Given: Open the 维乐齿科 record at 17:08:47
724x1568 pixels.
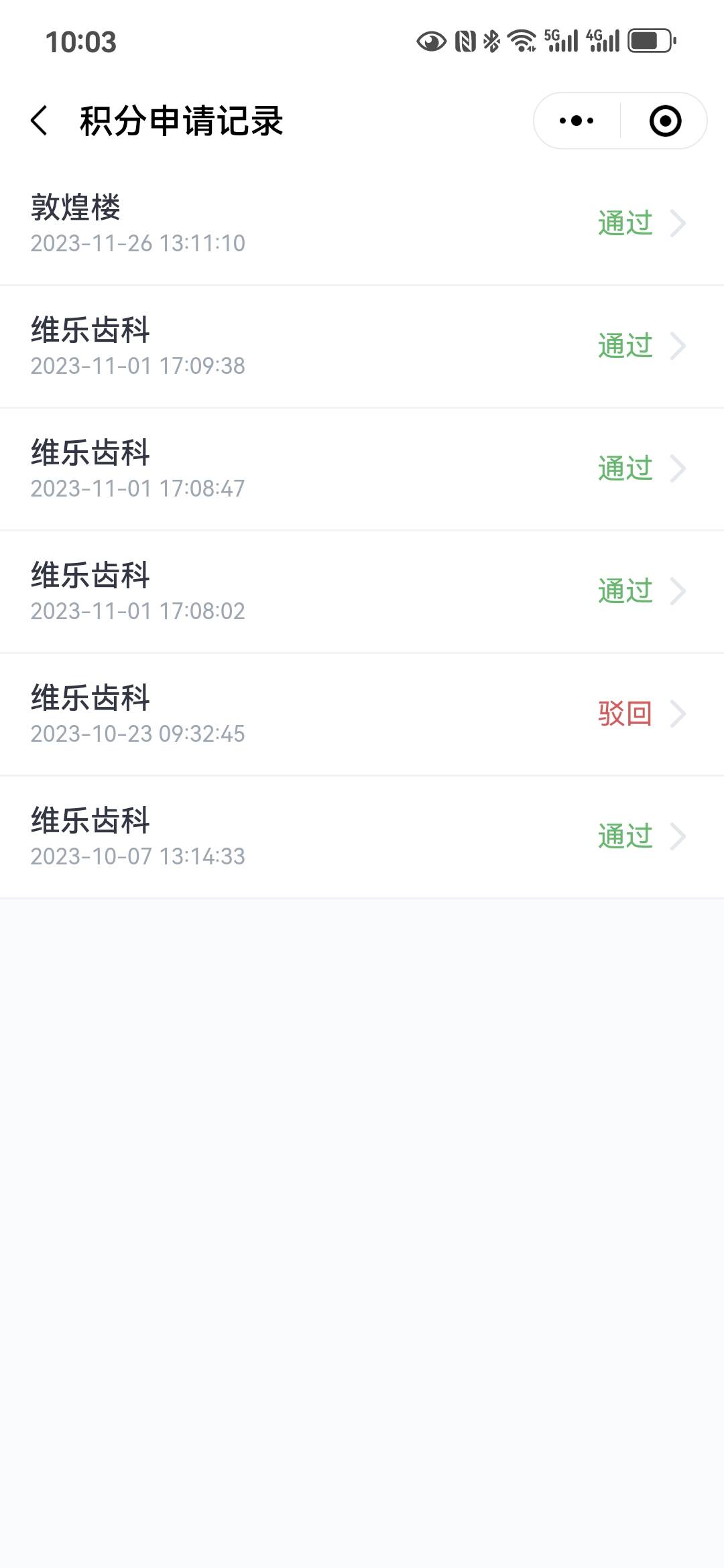Looking at the screenshot, I should [362, 470].
